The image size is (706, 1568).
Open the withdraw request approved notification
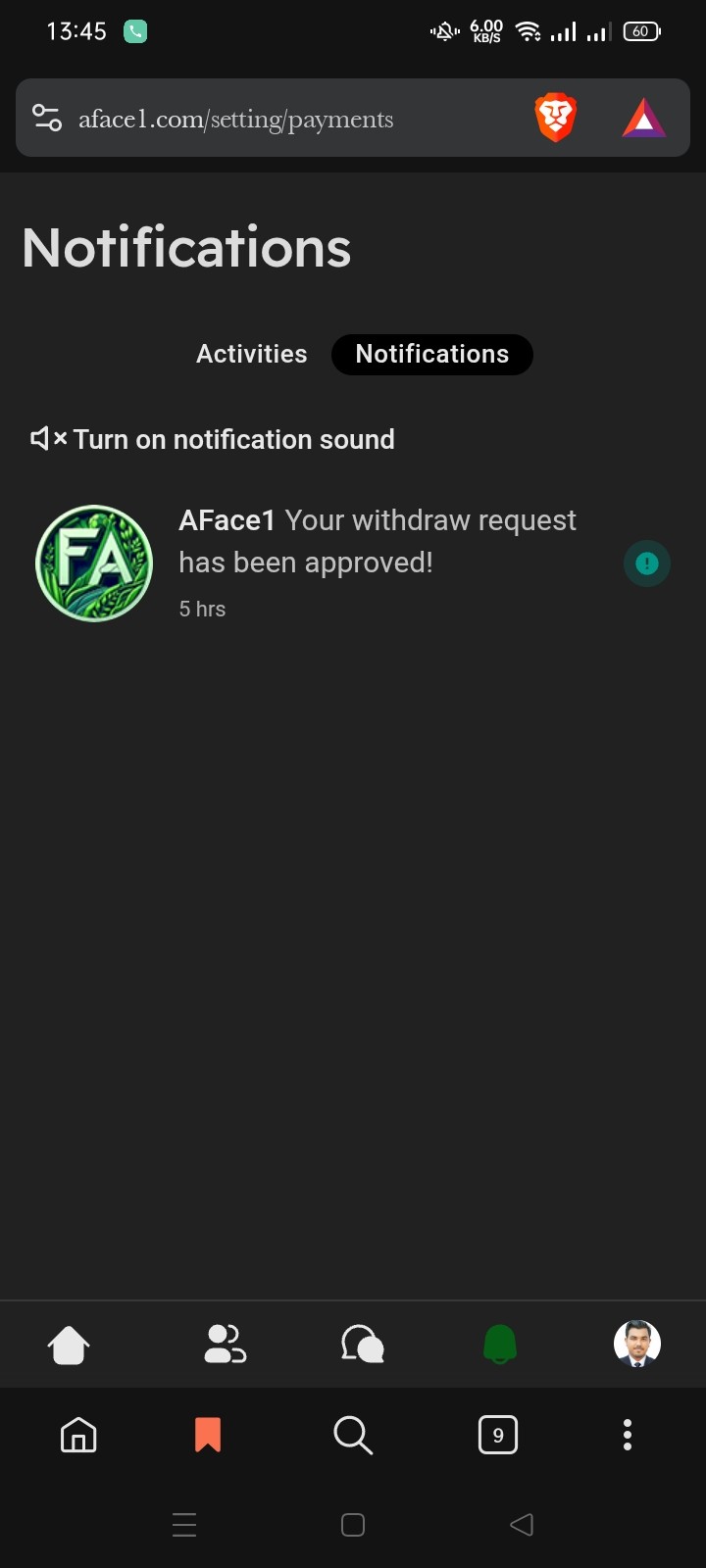[378, 541]
